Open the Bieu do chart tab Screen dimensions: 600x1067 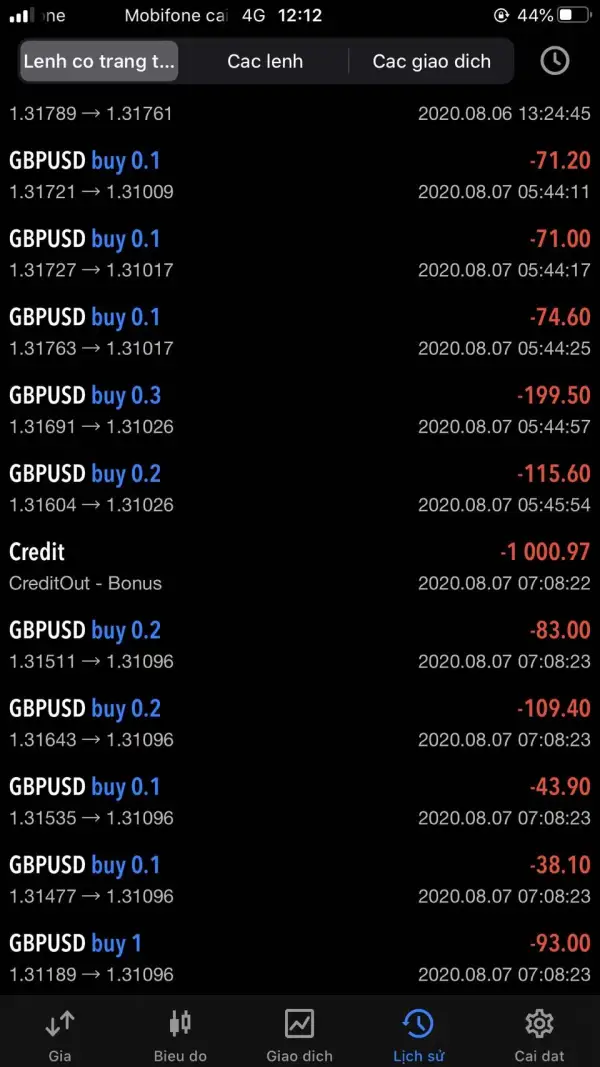[180, 1034]
